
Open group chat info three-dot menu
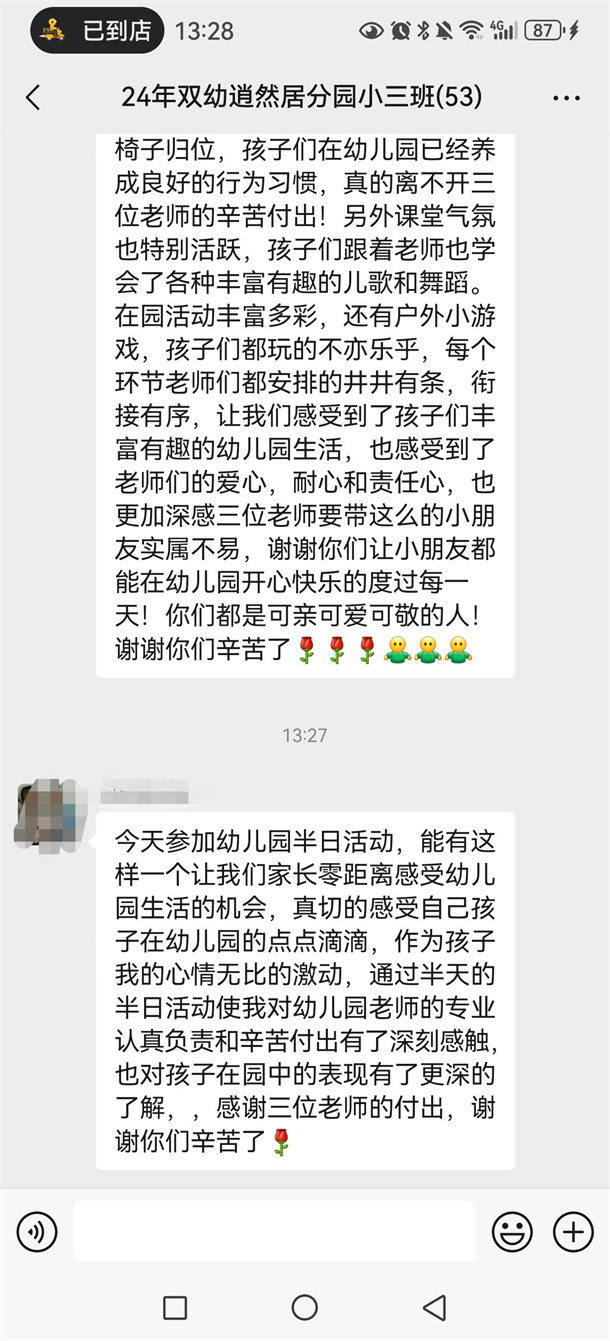click(x=566, y=98)
